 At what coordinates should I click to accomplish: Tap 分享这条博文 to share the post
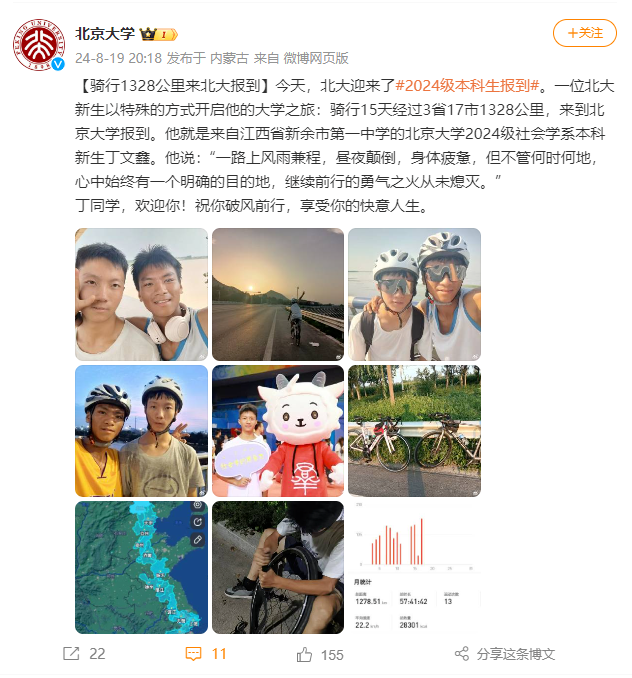505,654
